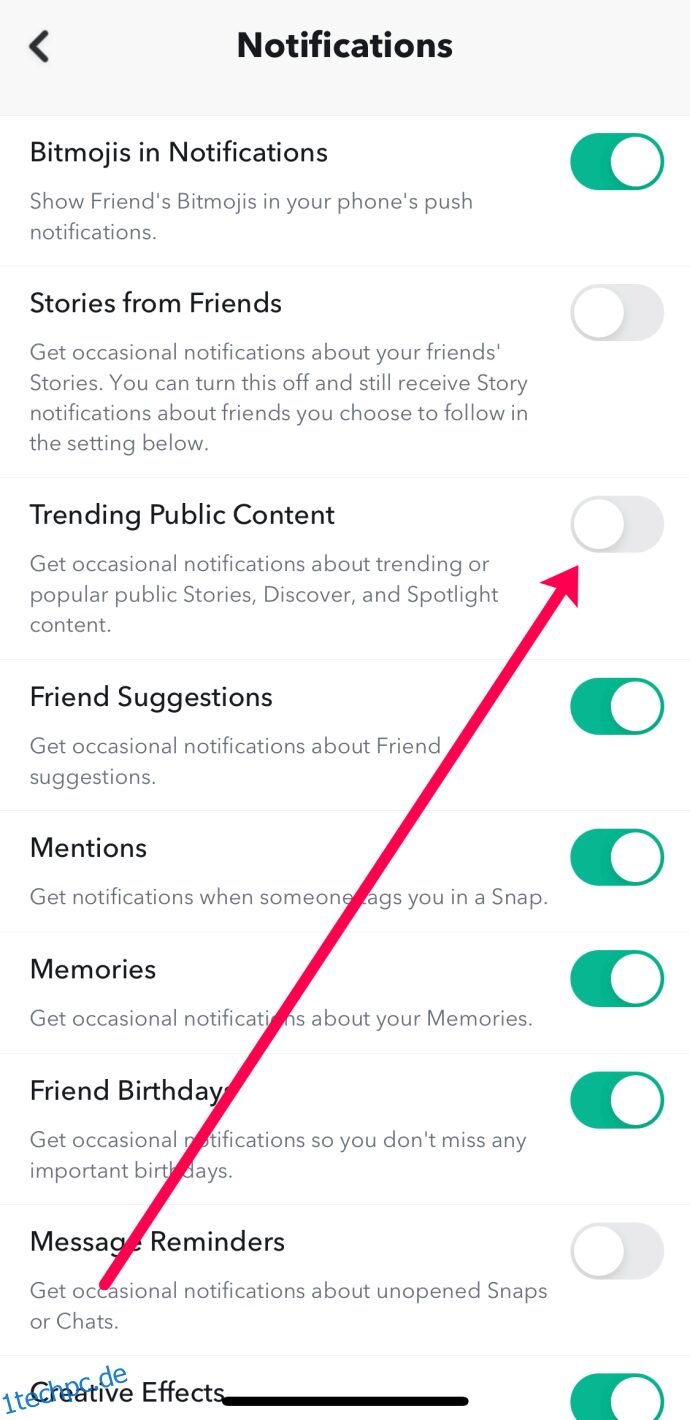This screenshot has width=690, height=1420.
Task: Turn off Bitmojis in Notifications
Action: (x=617, y=162)
